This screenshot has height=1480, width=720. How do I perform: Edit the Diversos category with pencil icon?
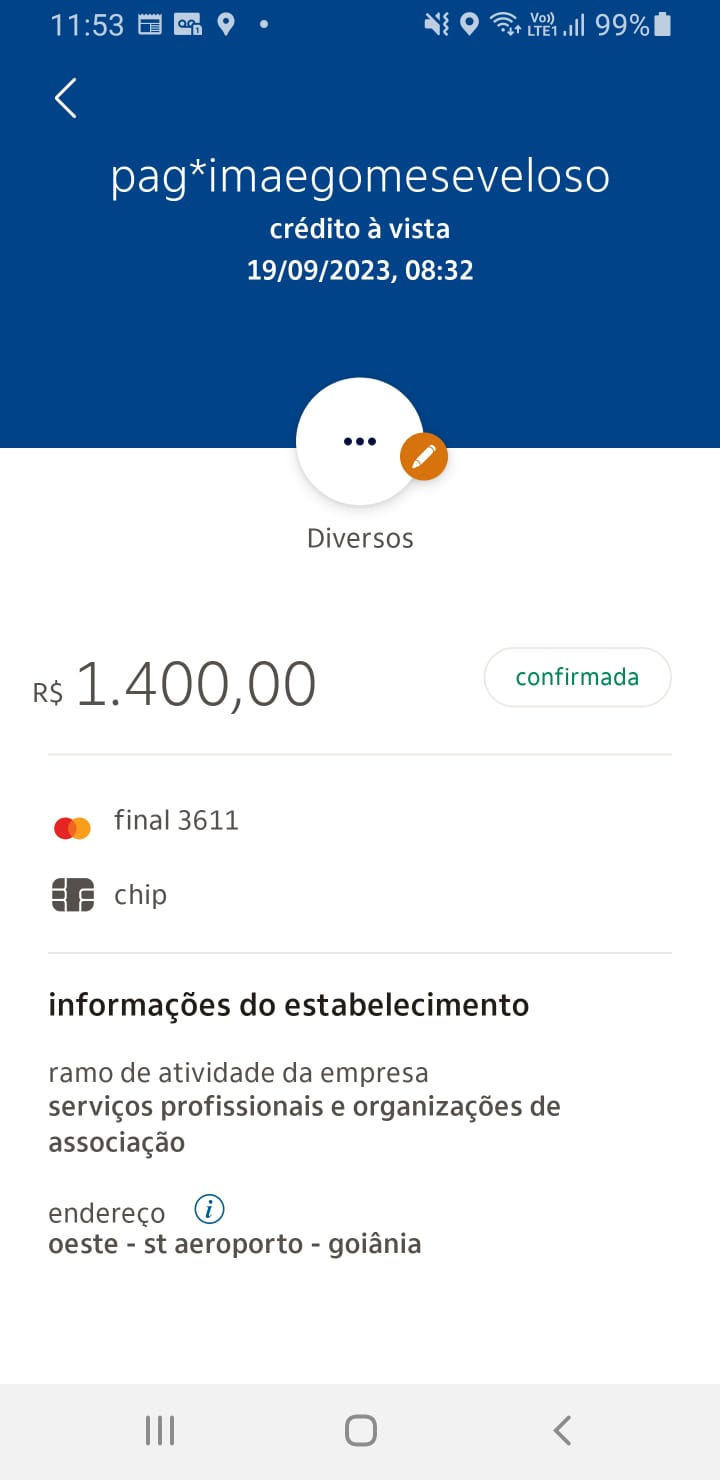[424, 457]
